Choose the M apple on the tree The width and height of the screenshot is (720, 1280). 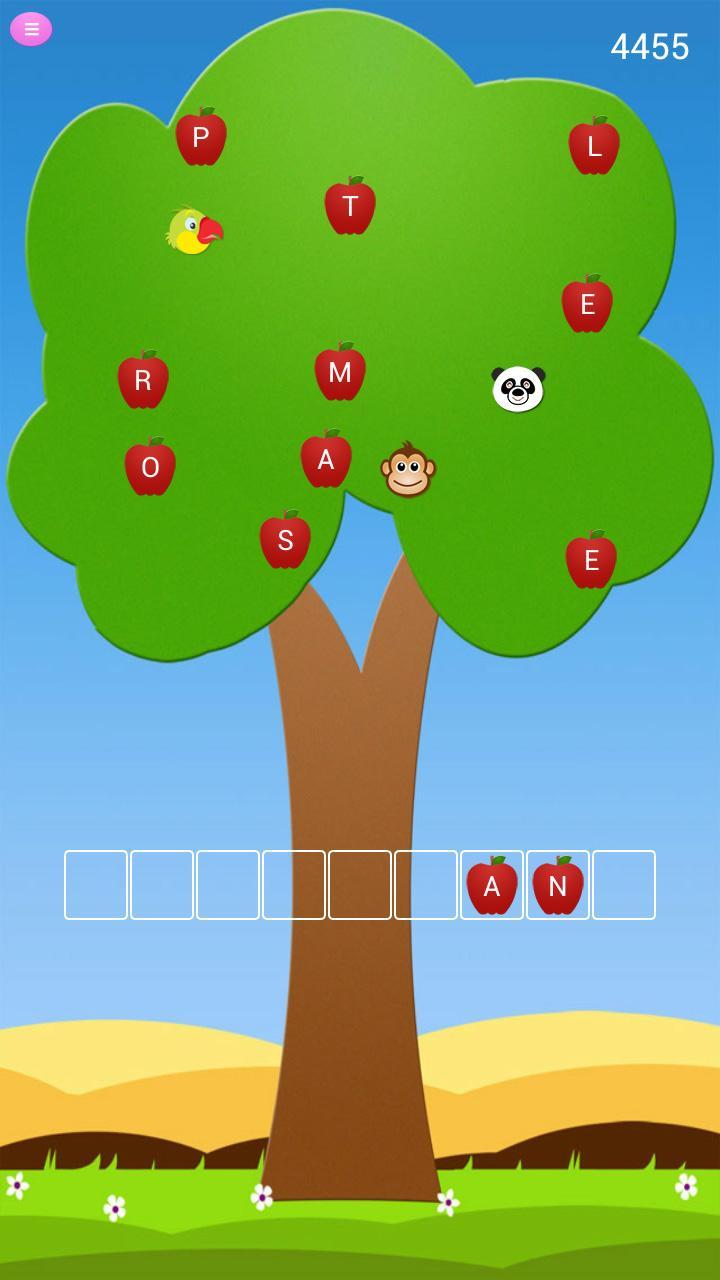(x=340, y=373)
